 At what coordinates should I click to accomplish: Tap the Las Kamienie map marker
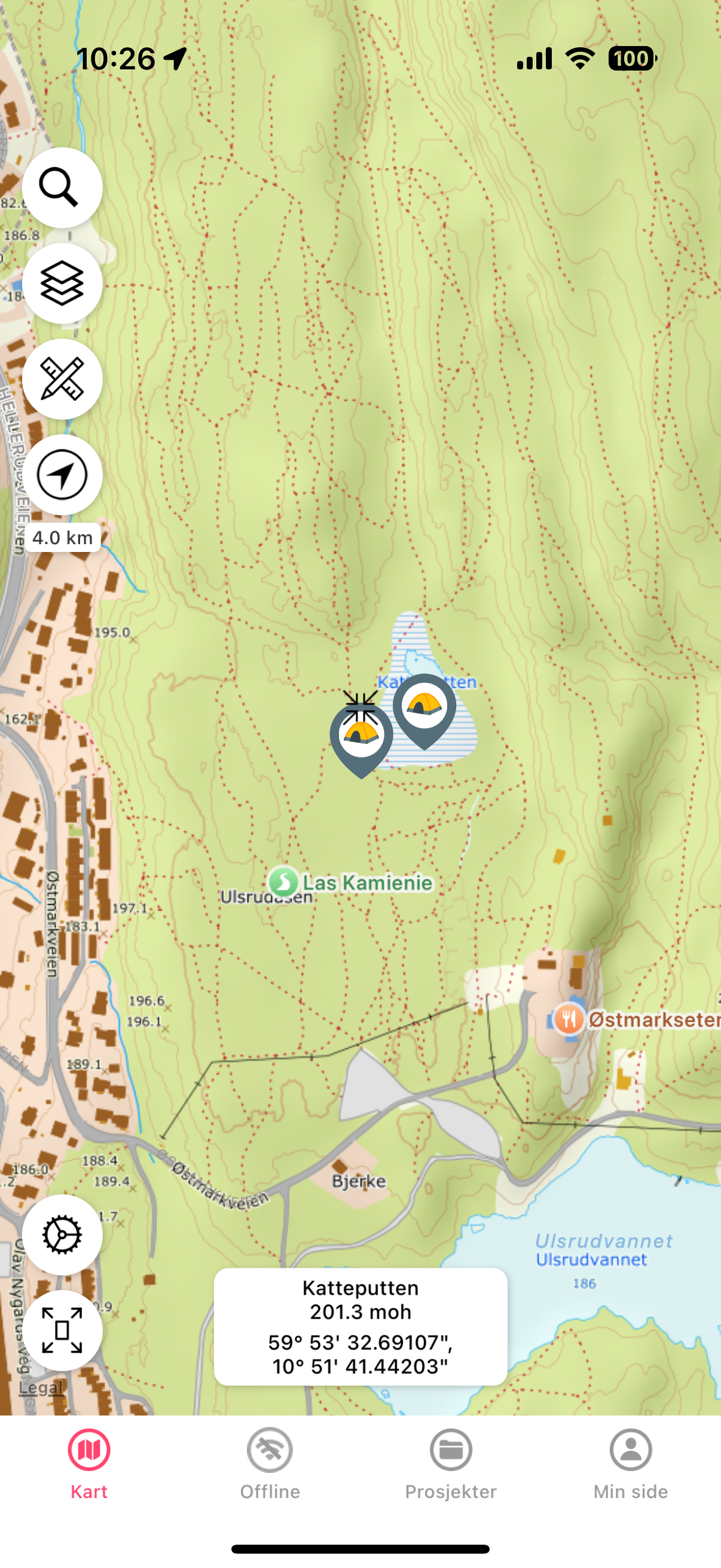coord(283,881)
